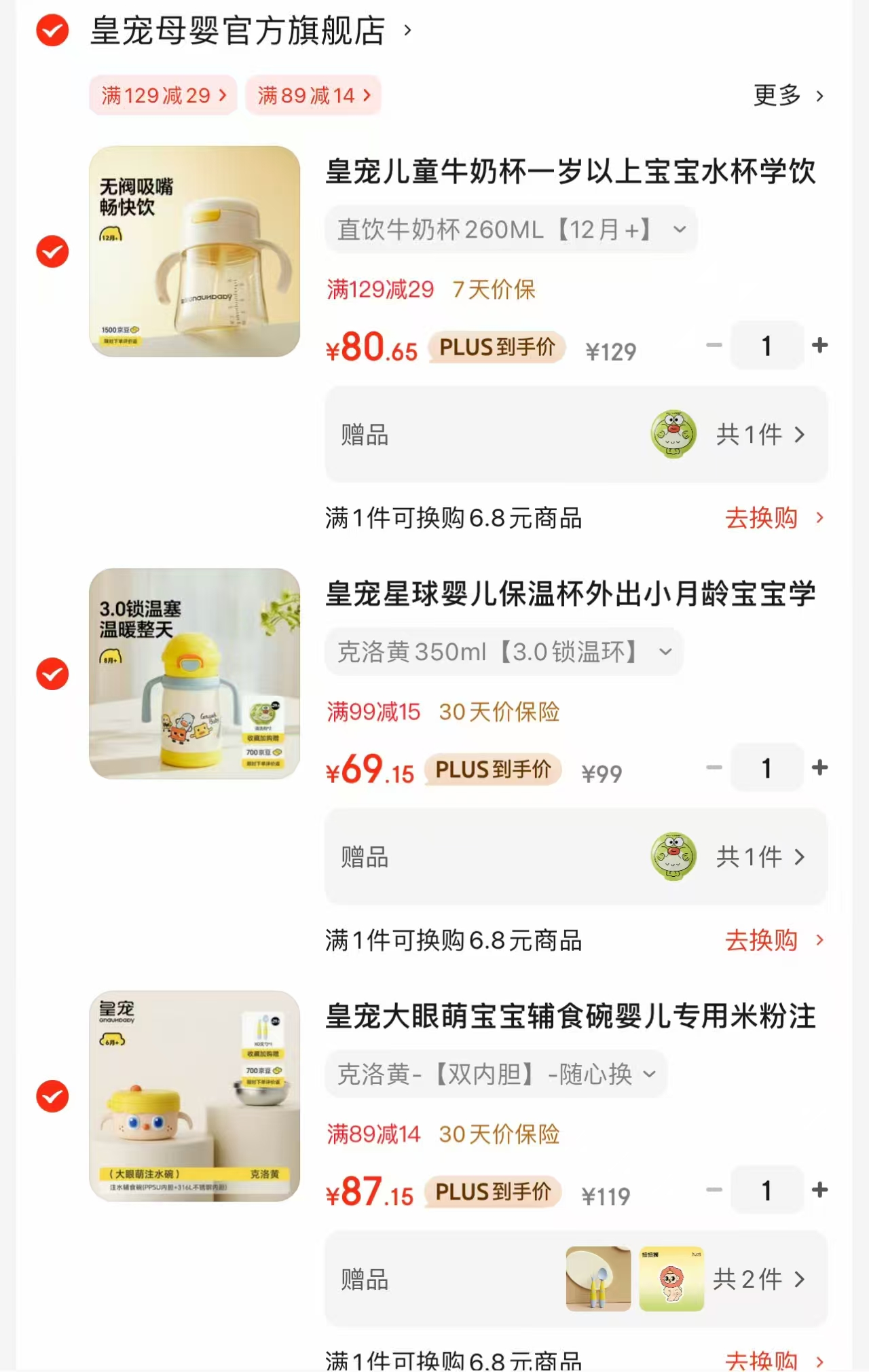
Task: Open the lion sticker gift icon on feeding bowl
Action: pyautogui.click(x=671, y=1279)
